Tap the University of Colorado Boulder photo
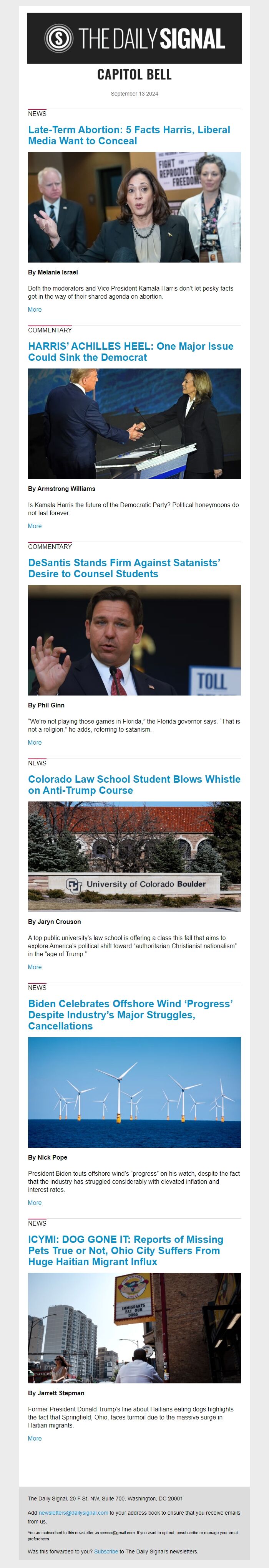269x1568 pixels. [134, 856]
